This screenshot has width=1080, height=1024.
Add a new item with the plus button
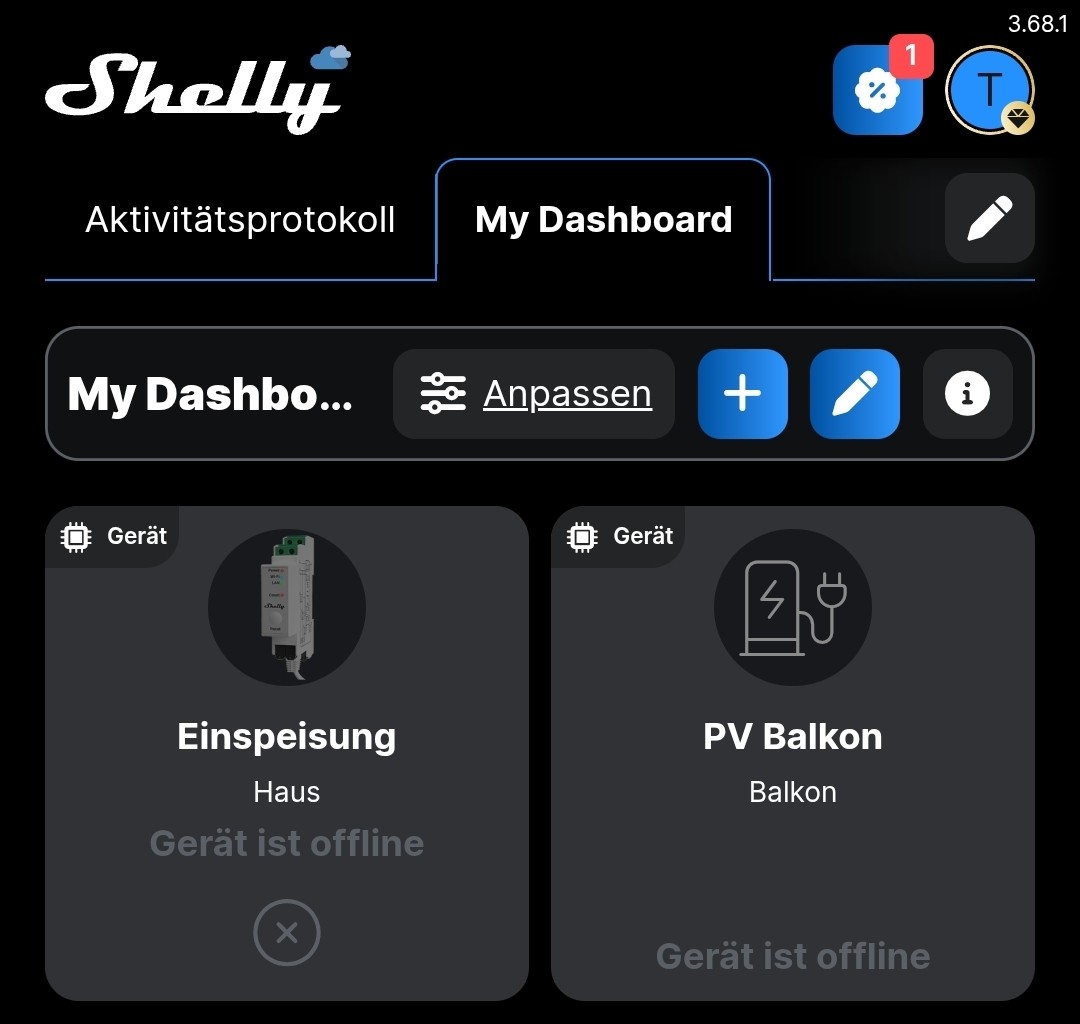pos(742,394)
